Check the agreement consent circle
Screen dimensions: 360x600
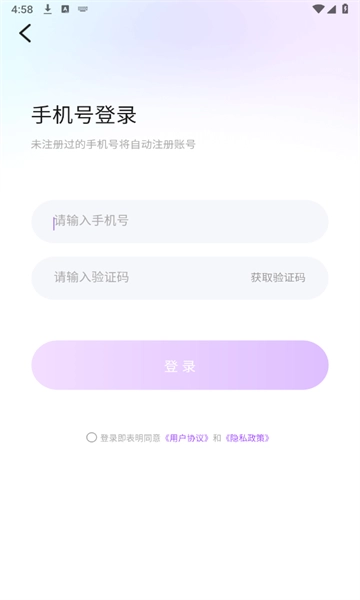click(91, 437)
